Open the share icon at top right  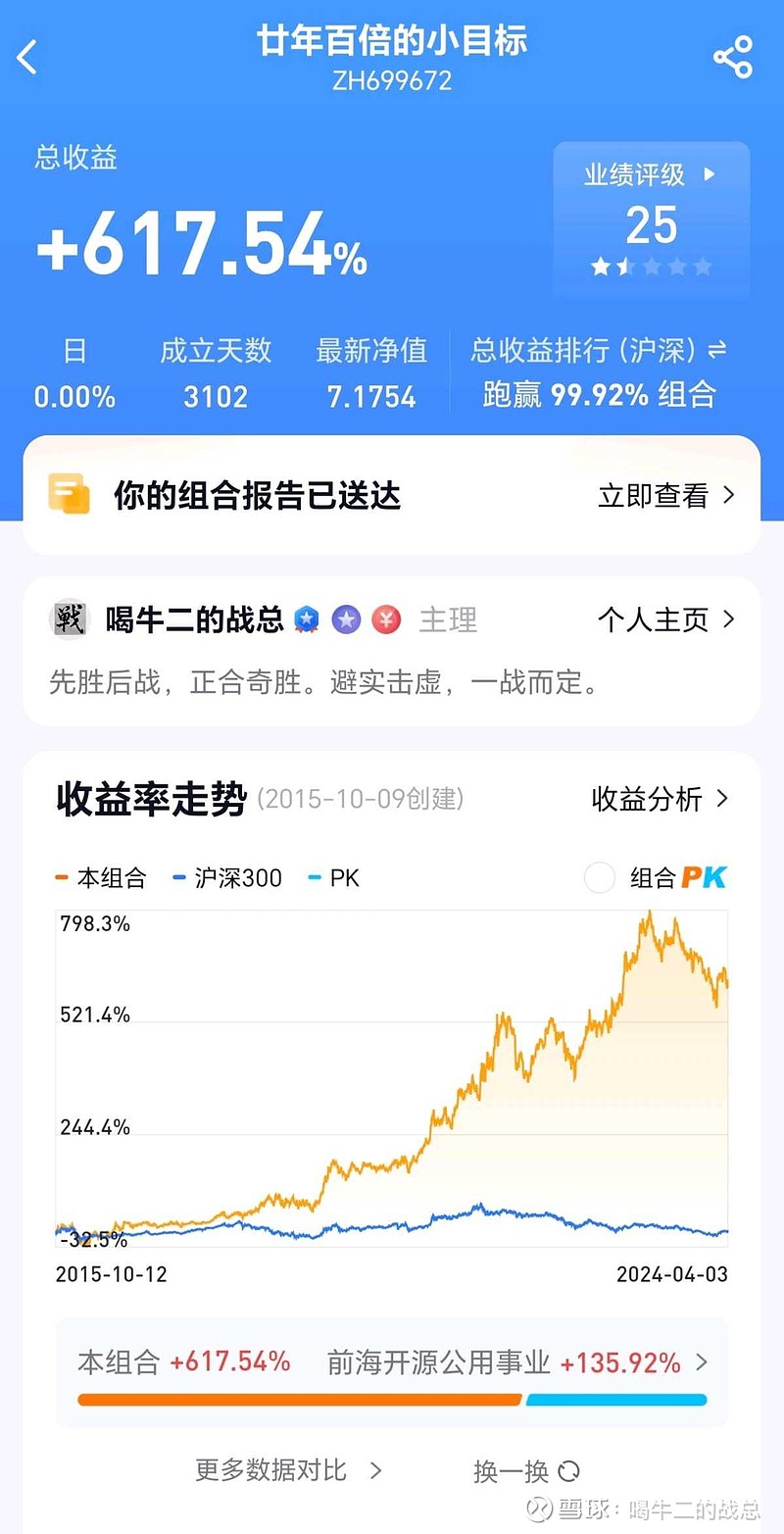pos(733,56)
